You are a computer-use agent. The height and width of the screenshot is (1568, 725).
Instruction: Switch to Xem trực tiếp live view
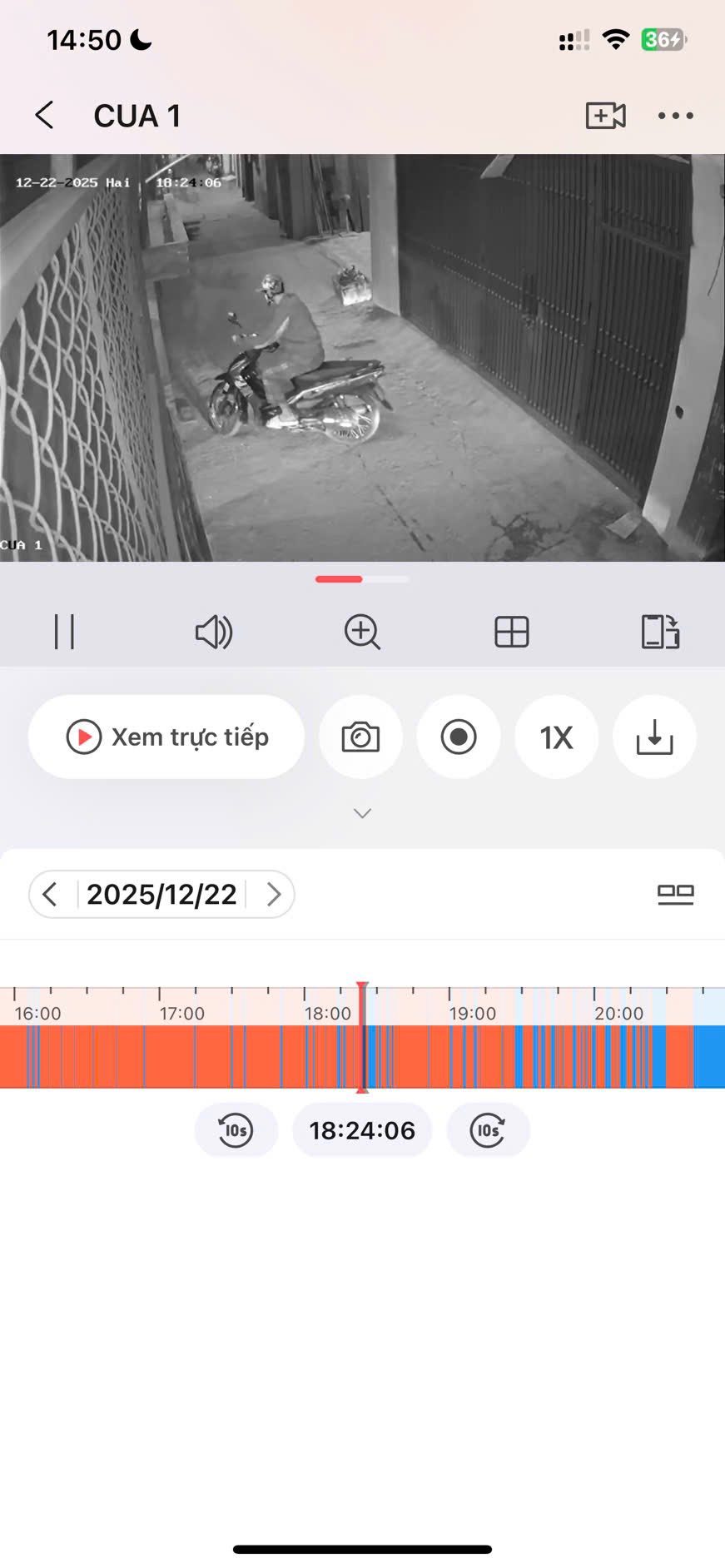pos(166,737)
